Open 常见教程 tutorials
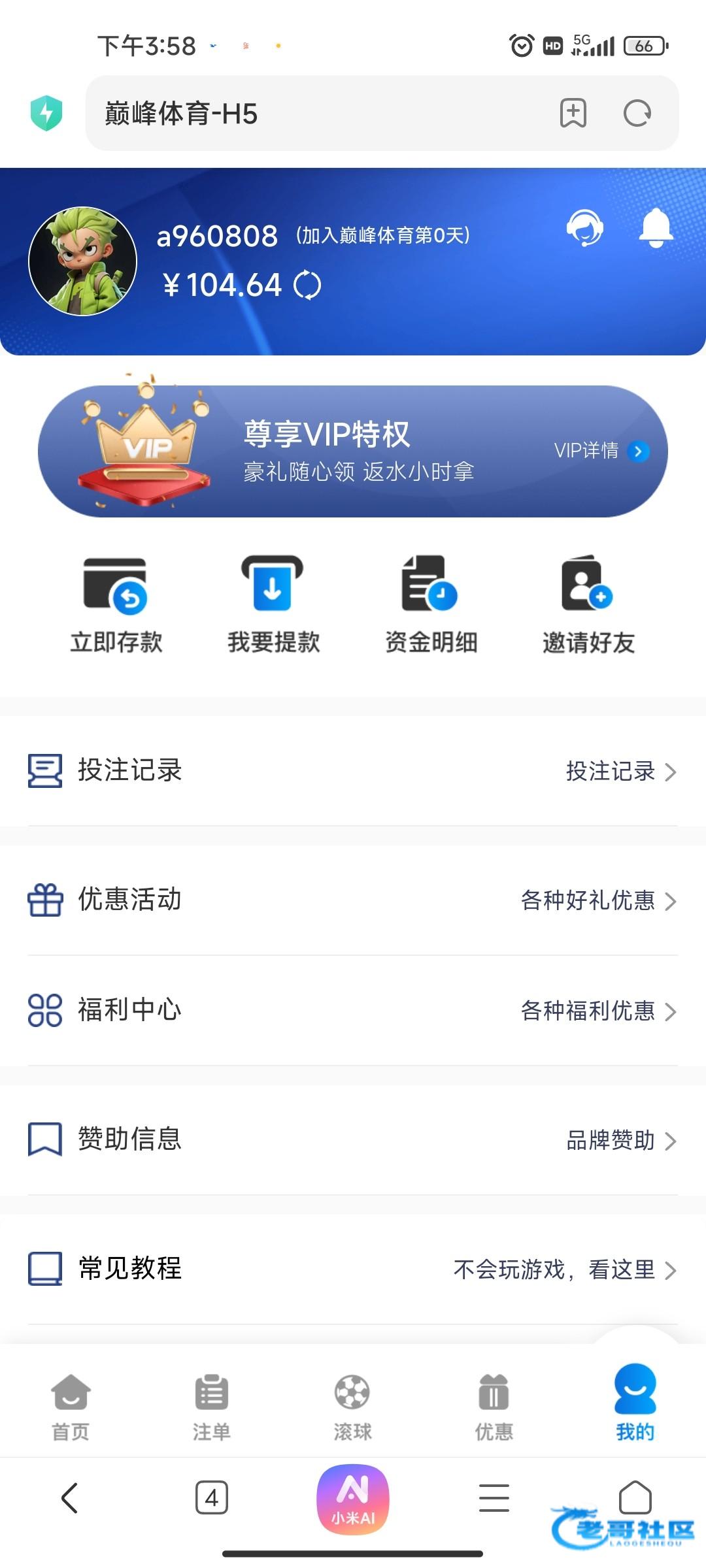The image size is (706, 1568). [x=353, y=1269]
